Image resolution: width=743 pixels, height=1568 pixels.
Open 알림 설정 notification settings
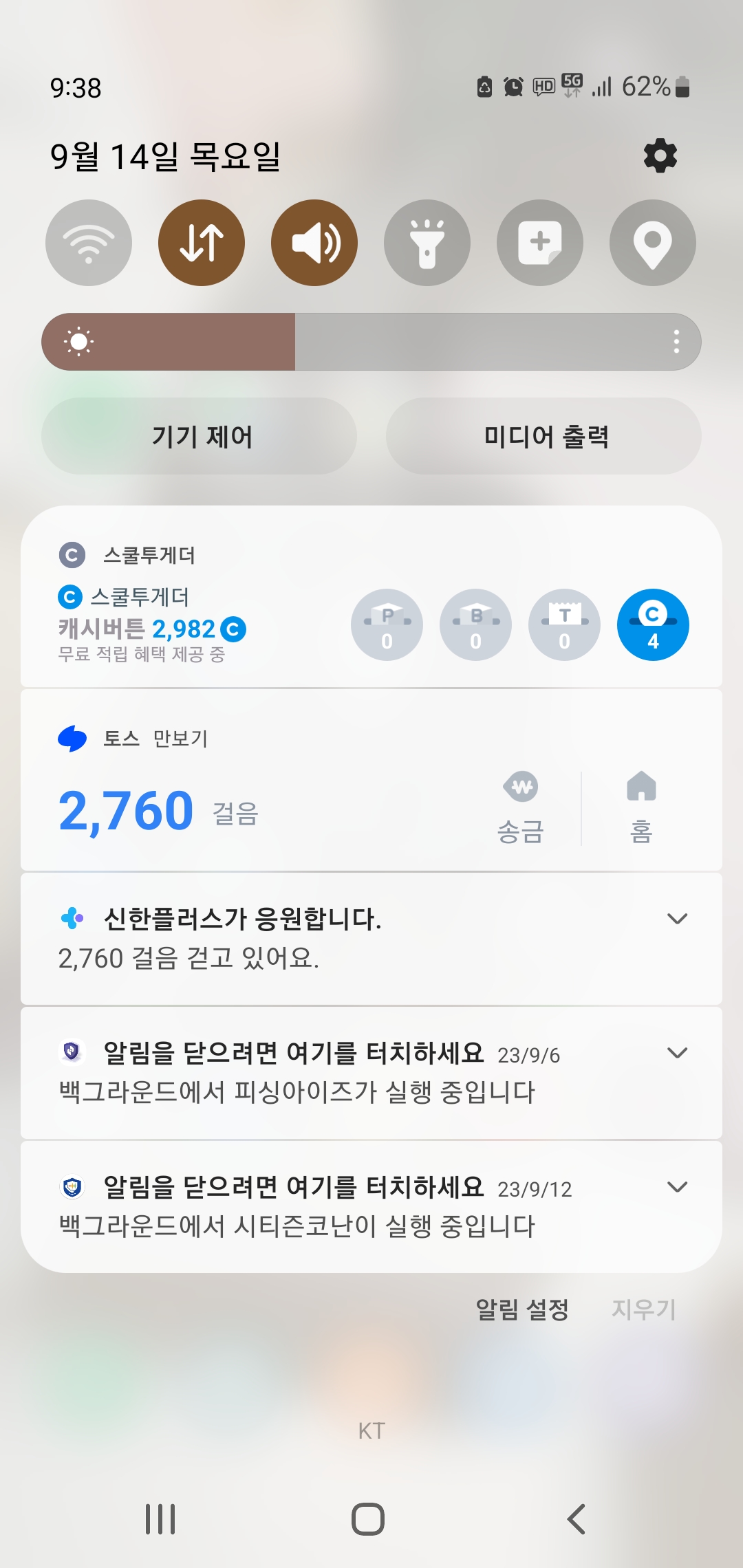[x=522, y=1309]
